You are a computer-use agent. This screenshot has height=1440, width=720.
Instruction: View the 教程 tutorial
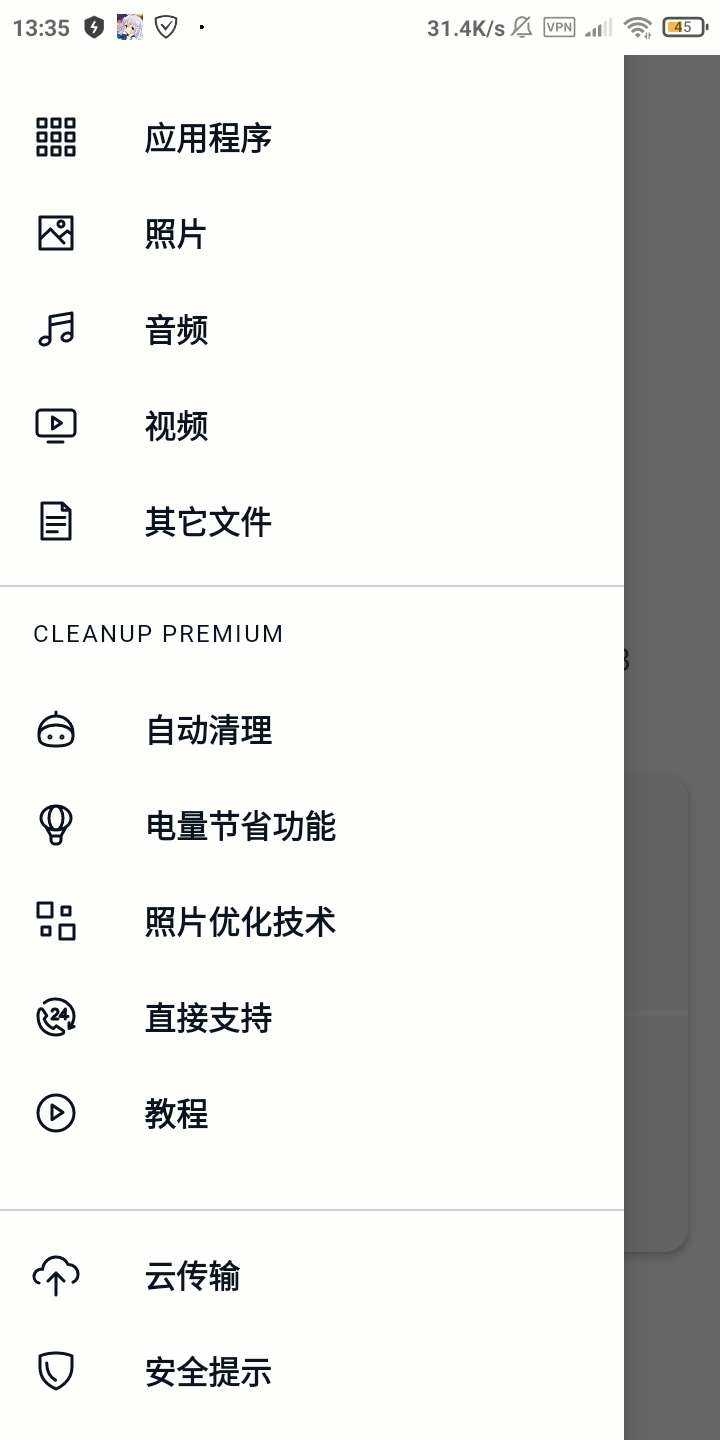point(176,1114)
